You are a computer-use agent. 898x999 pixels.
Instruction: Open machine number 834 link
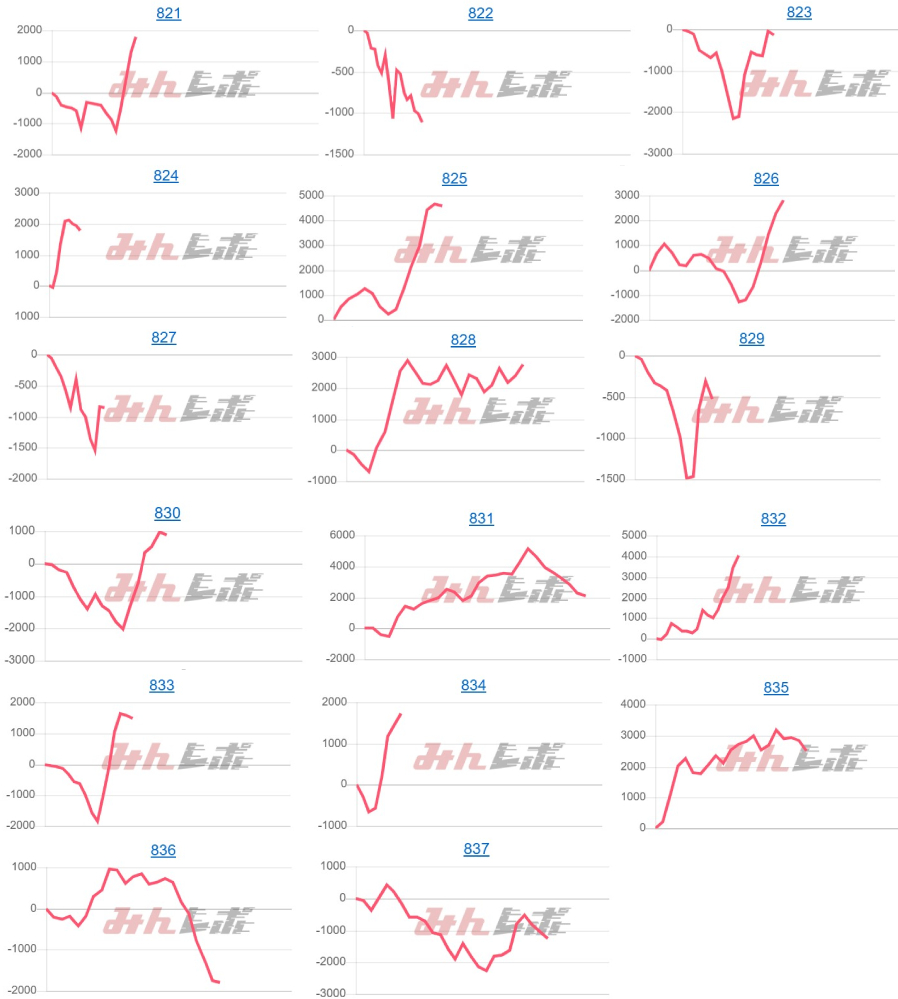pos(473,686)
